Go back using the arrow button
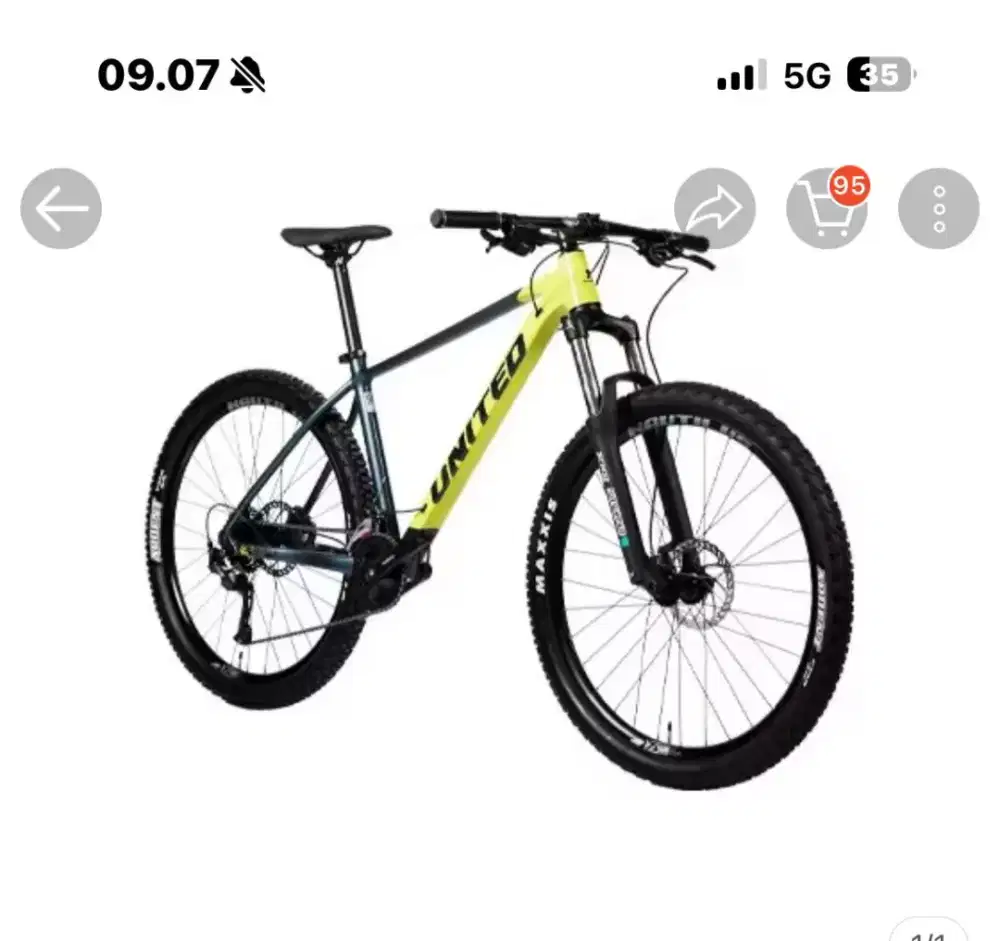 61,208
